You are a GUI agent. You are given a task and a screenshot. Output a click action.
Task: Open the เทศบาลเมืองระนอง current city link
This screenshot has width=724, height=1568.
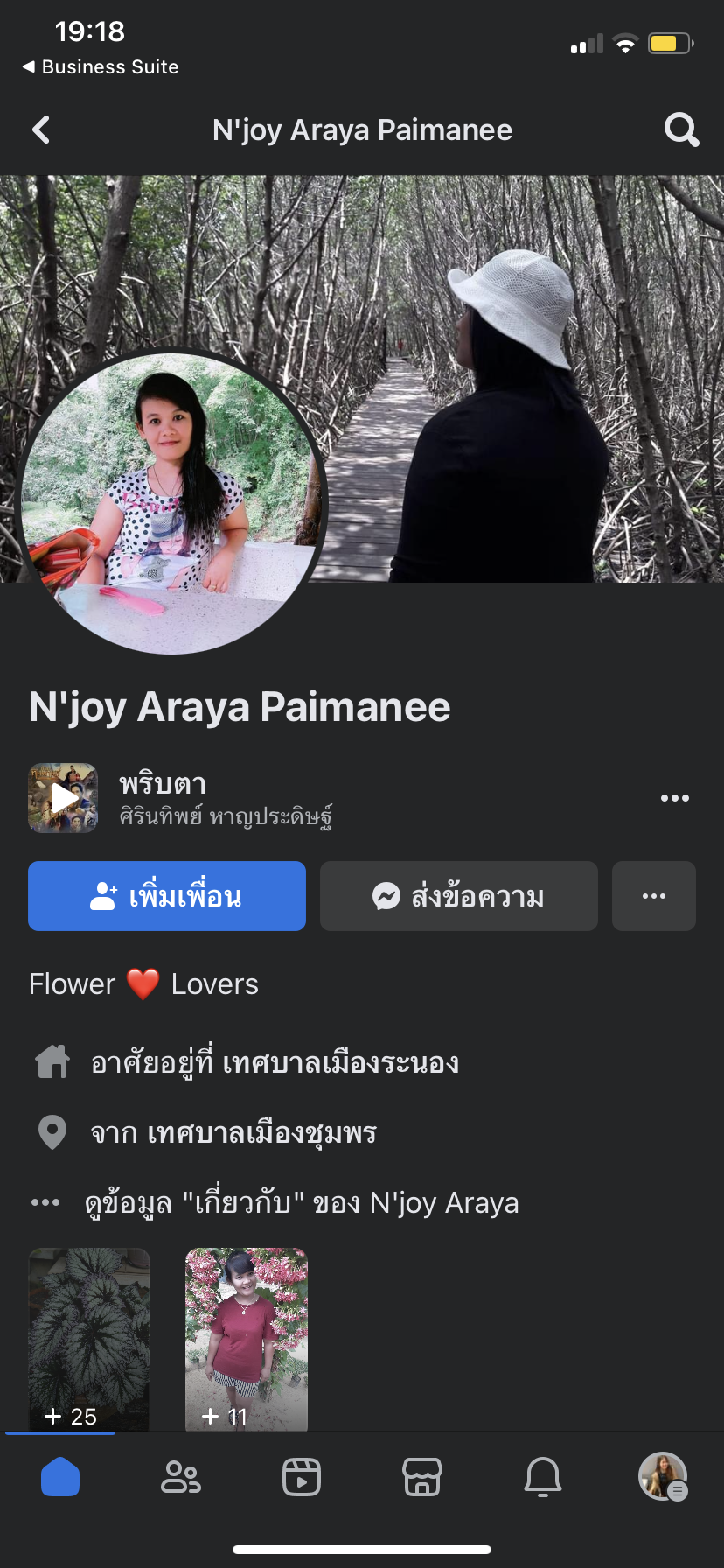coord(340,1063)
